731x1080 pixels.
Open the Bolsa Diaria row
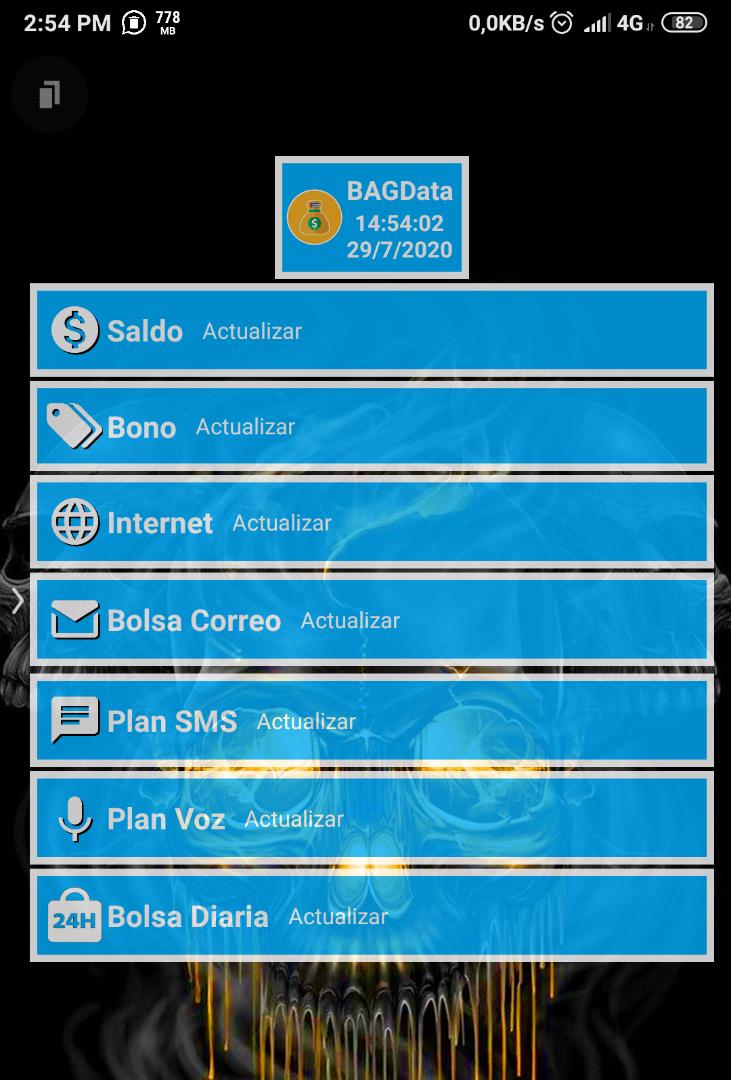click(370, 916)
